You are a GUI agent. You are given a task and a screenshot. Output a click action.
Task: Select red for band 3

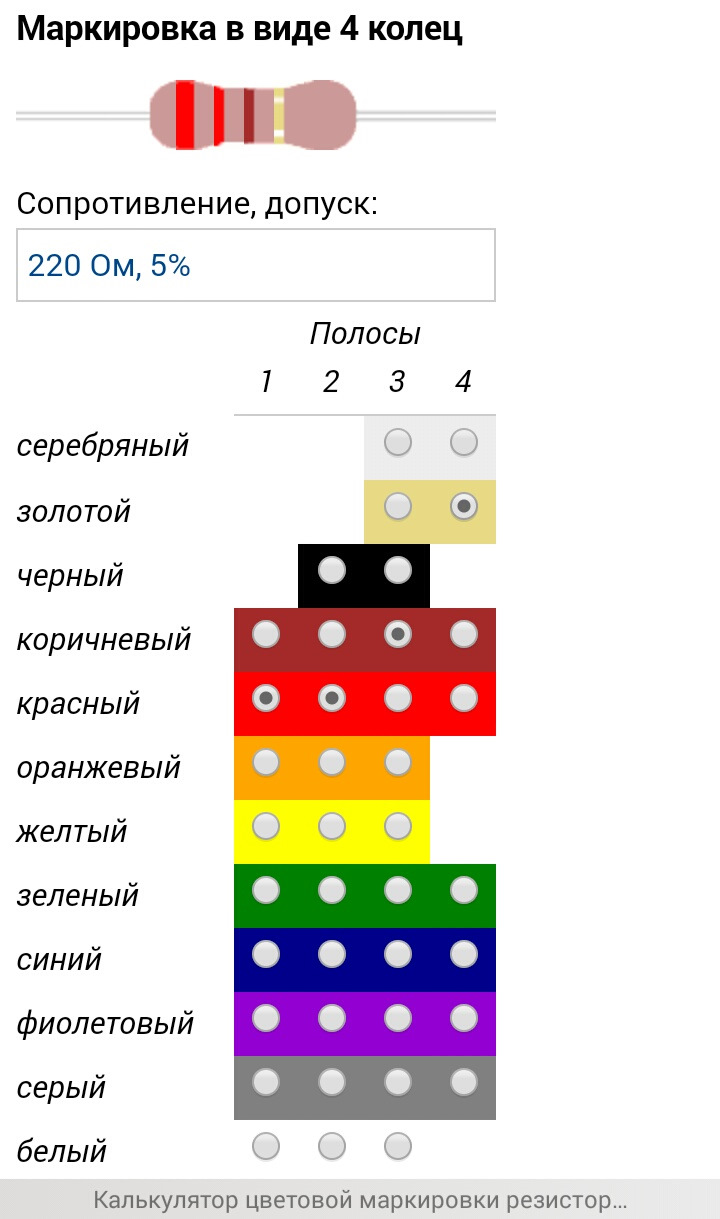point(398,698)
